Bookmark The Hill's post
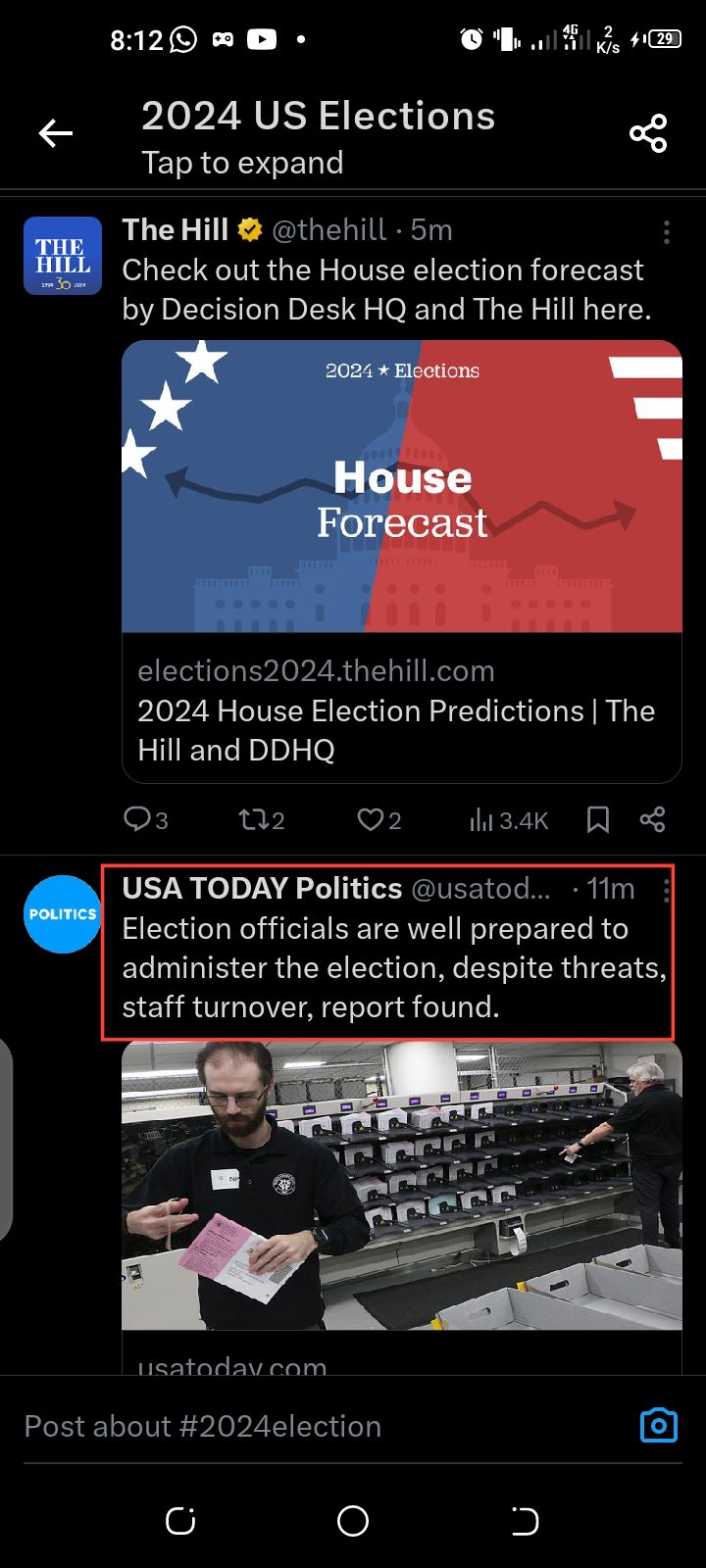This screenshot has width=706, height=1568. click(x=598, y=820)
